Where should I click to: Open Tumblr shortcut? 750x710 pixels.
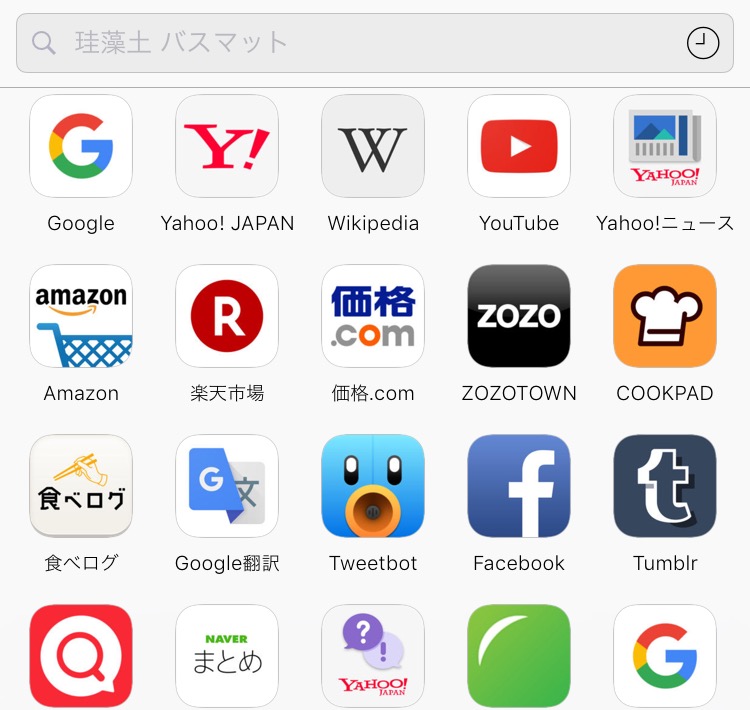pos(665,486)
